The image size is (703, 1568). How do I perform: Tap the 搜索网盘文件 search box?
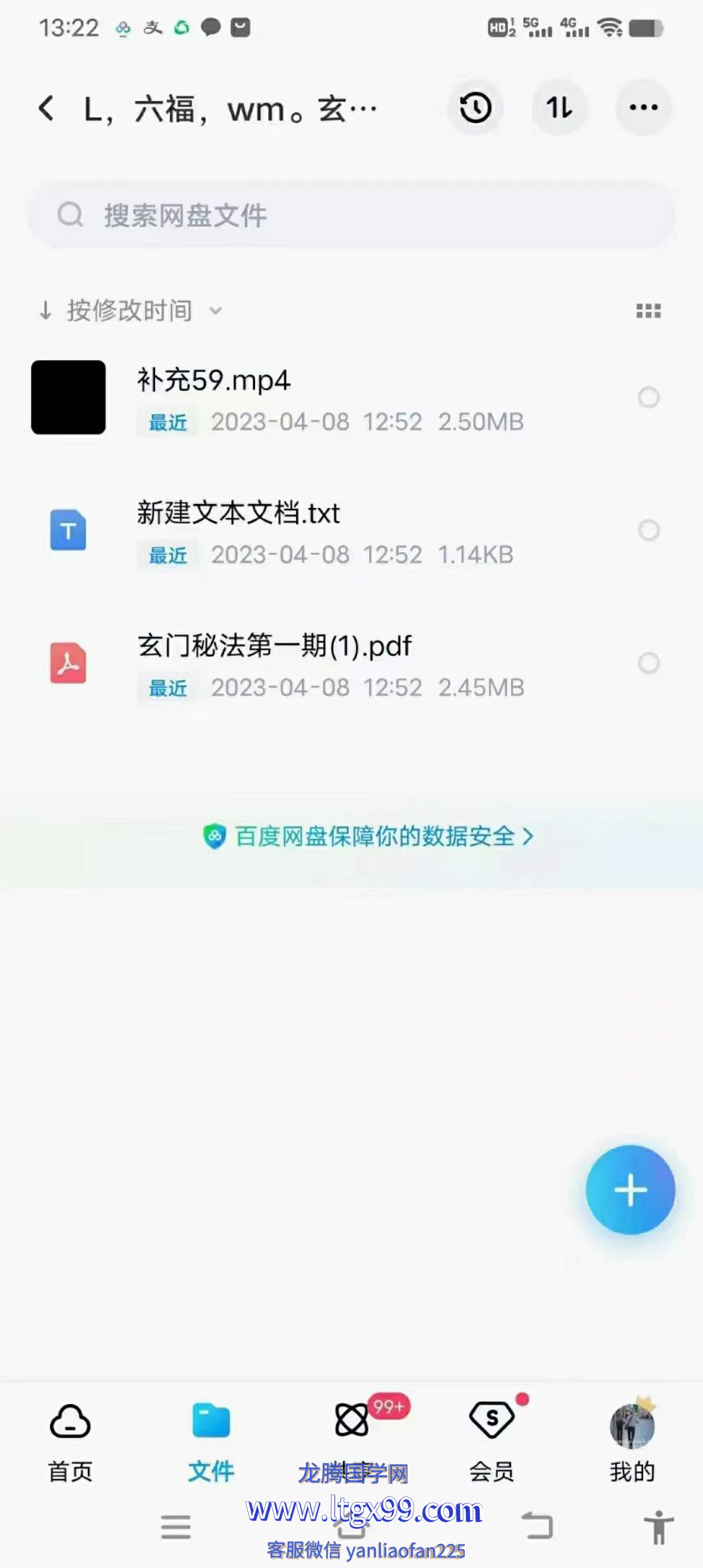[x=351, y=216]
